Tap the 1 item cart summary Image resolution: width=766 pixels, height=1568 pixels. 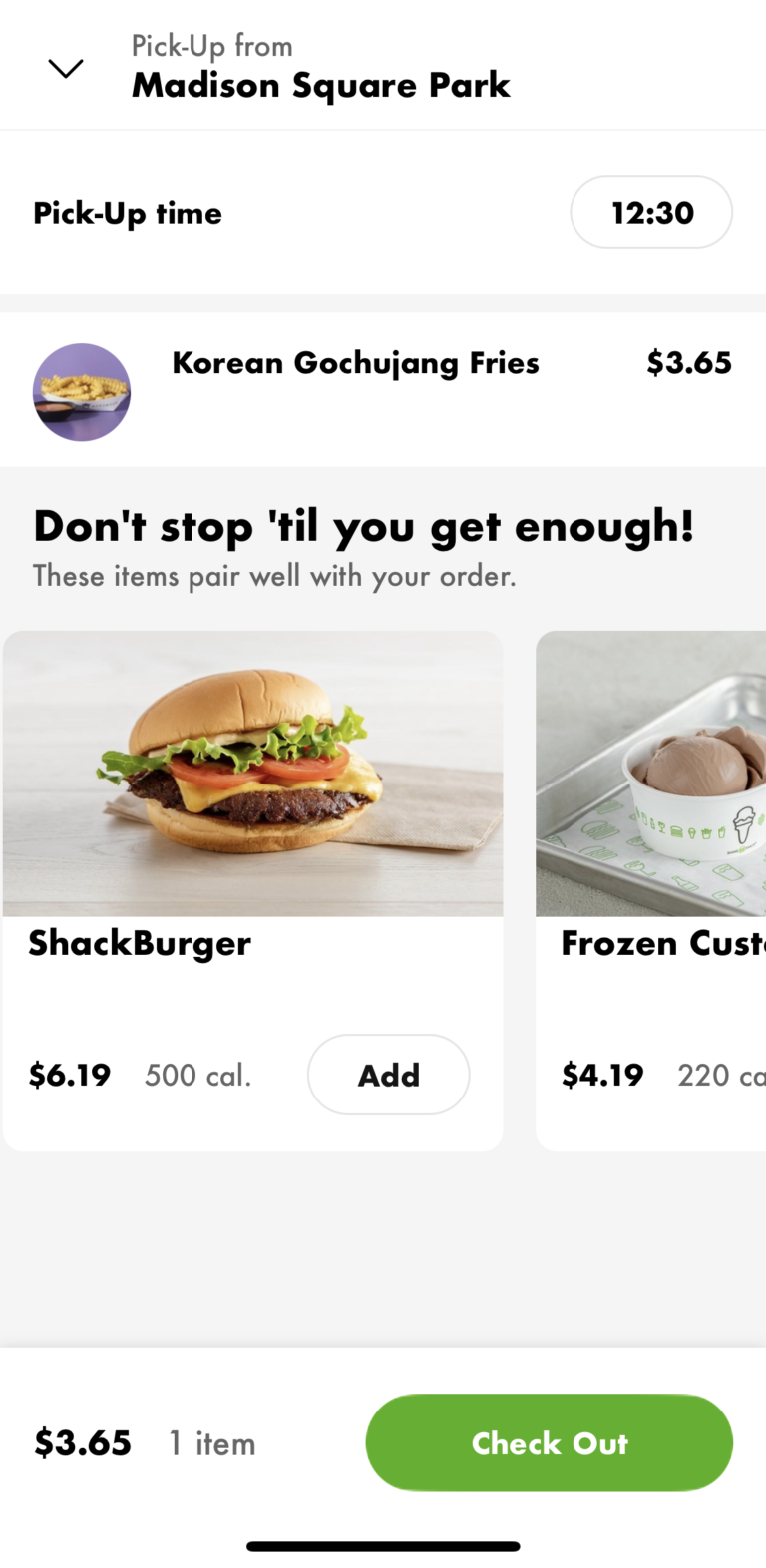[211, 1442]
